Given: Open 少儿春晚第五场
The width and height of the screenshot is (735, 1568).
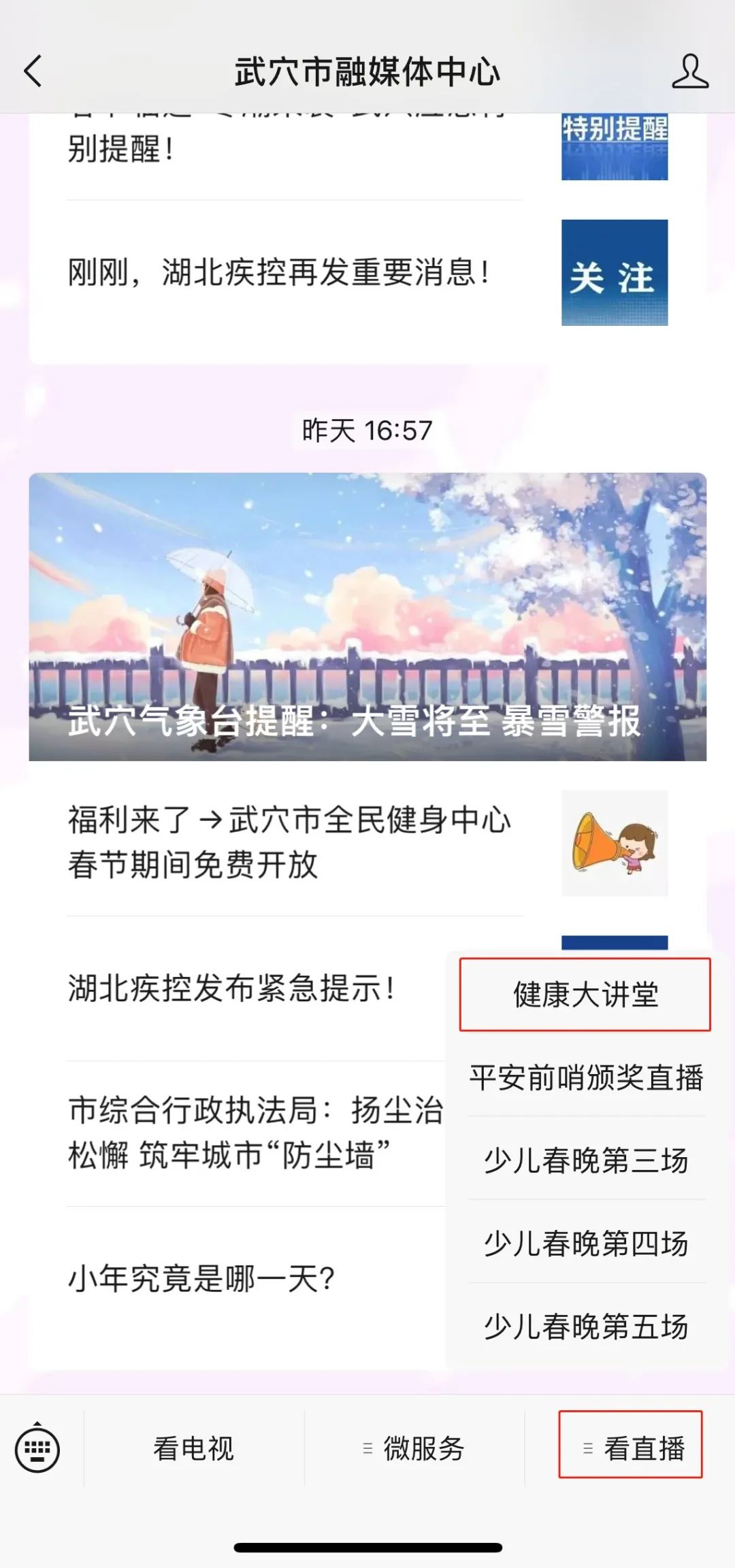Looking at the screenshot, I should coord(585,1327).
